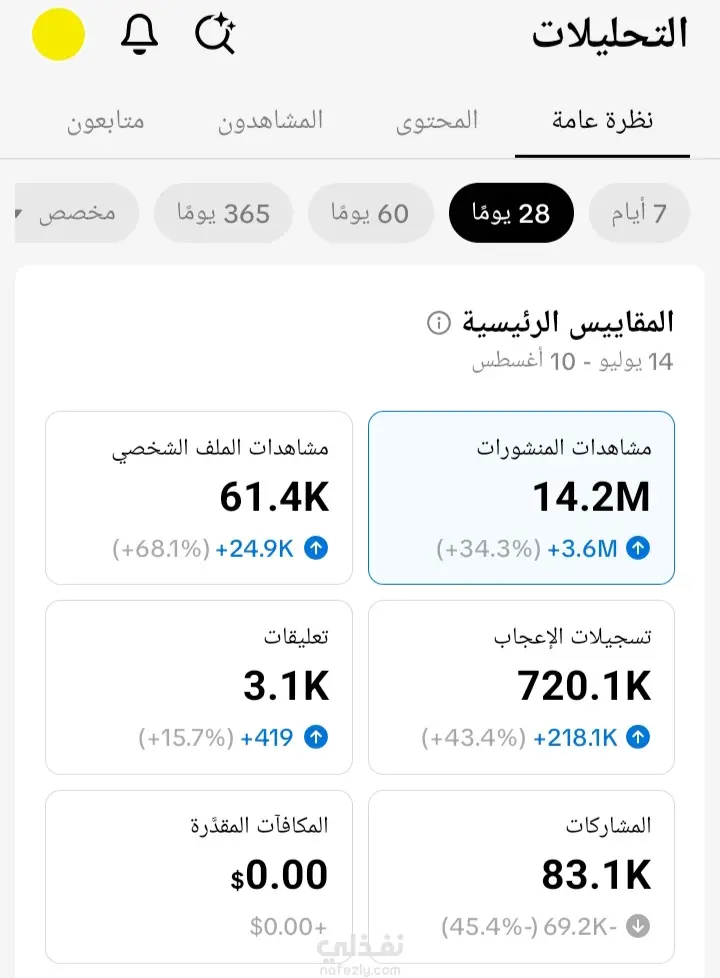The height and width of the screenshot is (978, 720).
Task: Open the مشاهدات الملف الشخصي card
Action: point(199,498)
